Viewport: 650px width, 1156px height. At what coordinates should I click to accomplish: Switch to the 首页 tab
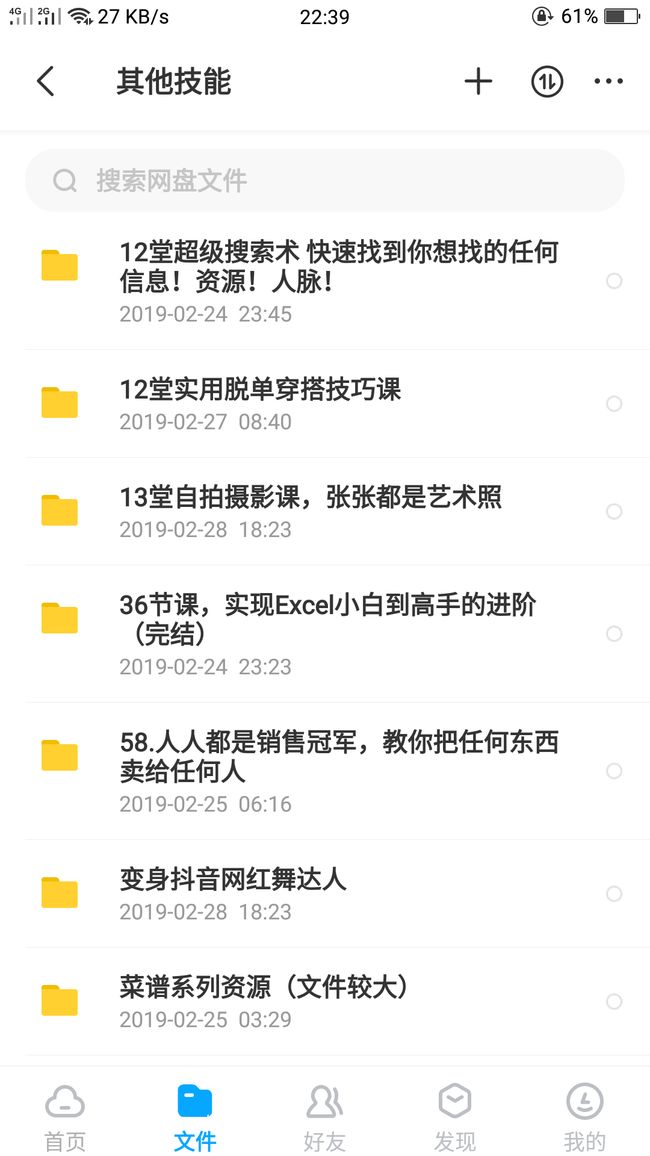pyautogui.click(x=65, y=1116)
